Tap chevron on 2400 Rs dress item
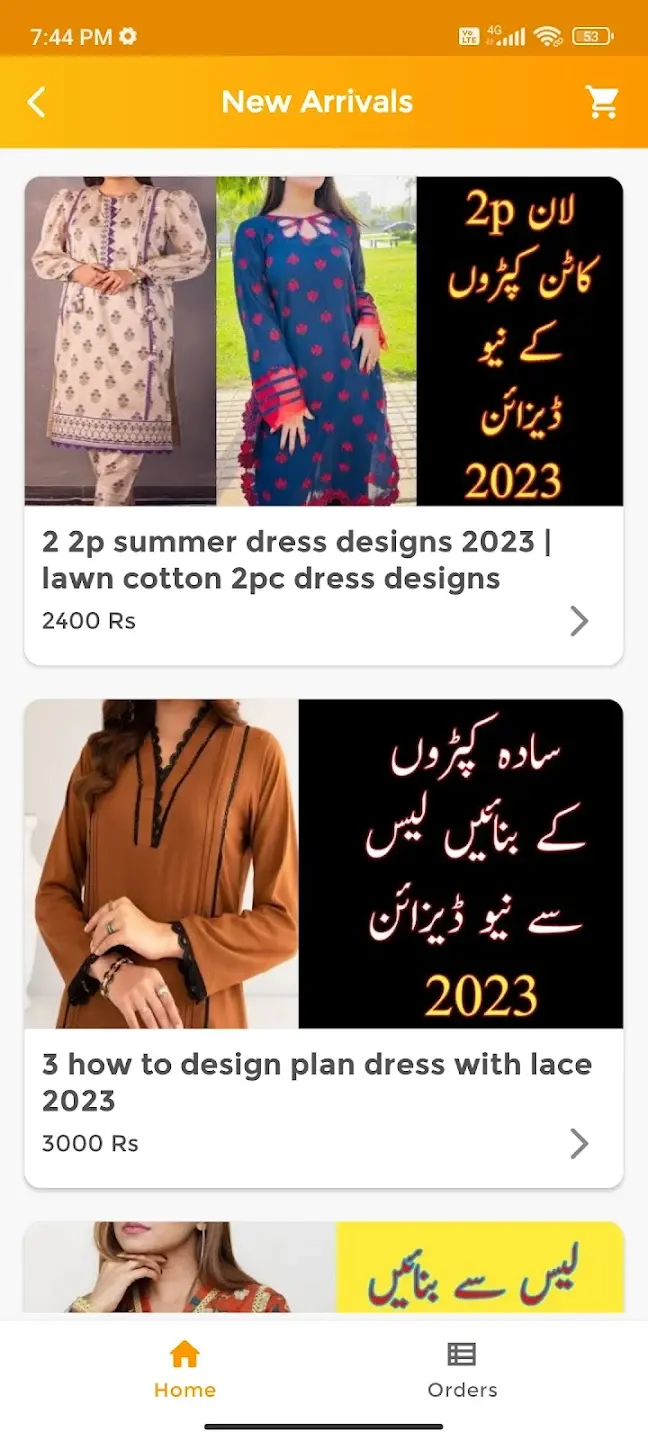 click(x=579, y=621)
